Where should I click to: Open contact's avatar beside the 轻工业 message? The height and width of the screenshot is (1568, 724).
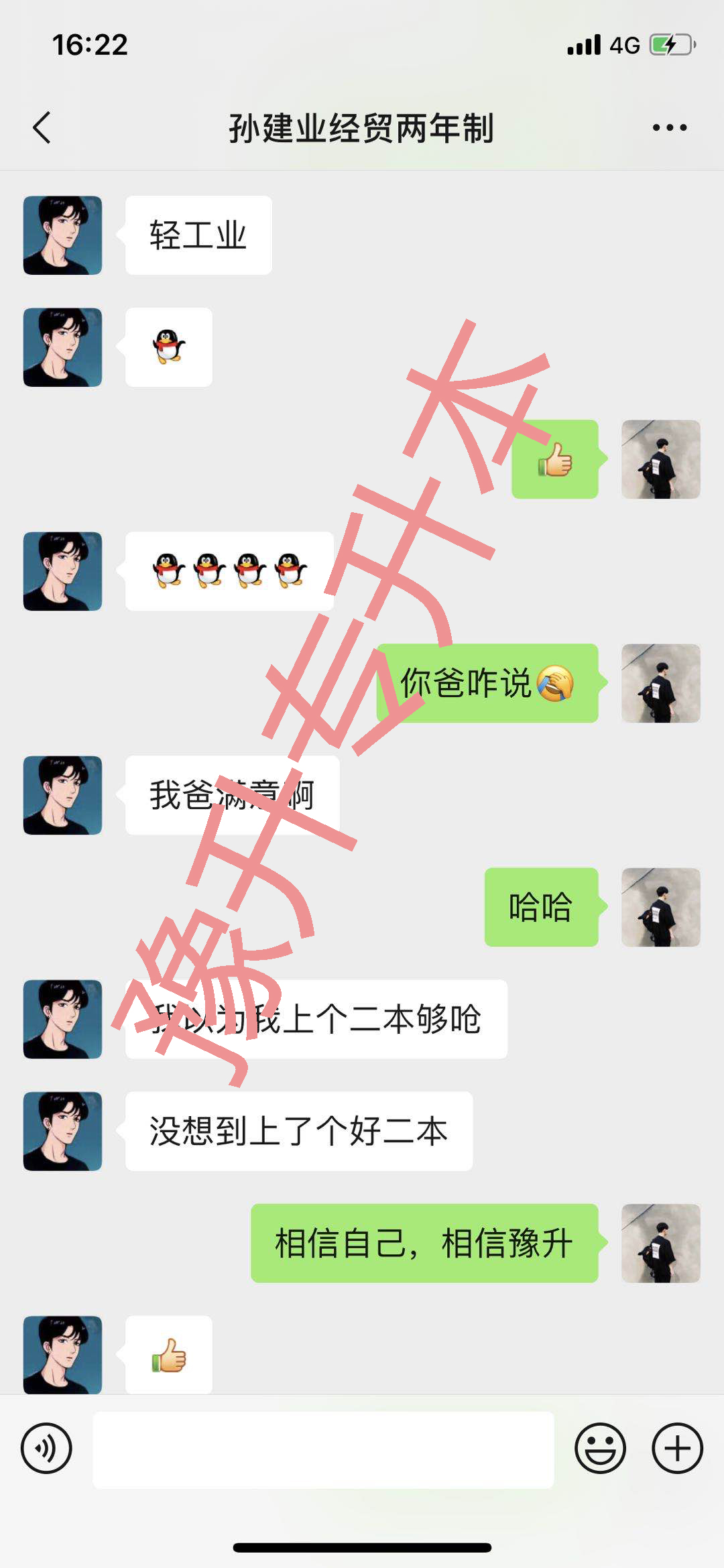click(62, 235)
